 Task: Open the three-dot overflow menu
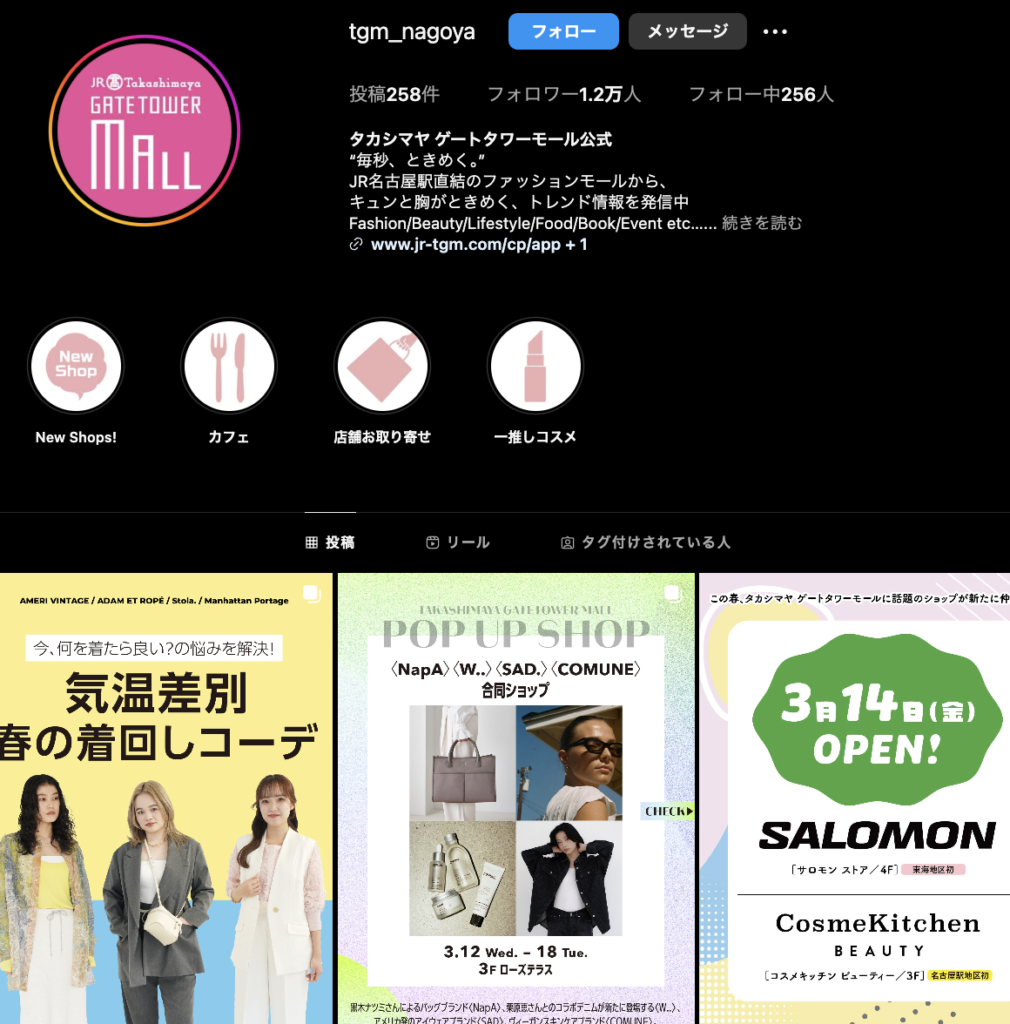[x=775, y=32]
